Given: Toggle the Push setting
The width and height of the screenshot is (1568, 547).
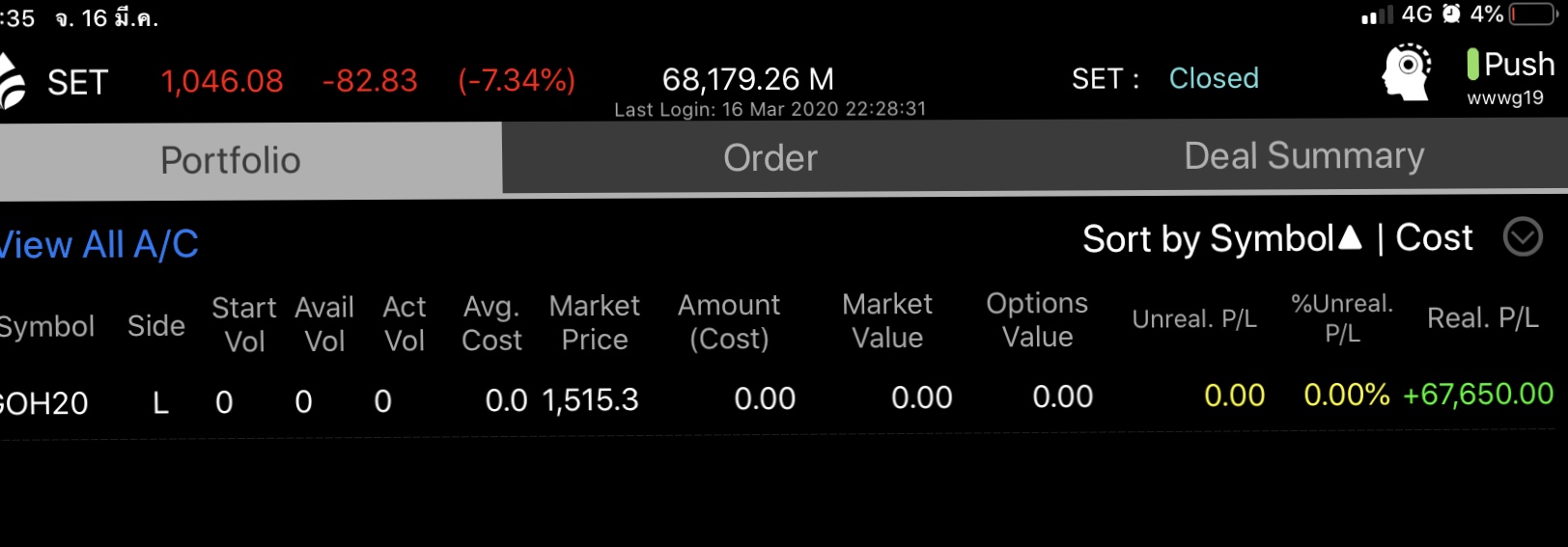Looking at the screenshot, I should tap(1509, 66).
